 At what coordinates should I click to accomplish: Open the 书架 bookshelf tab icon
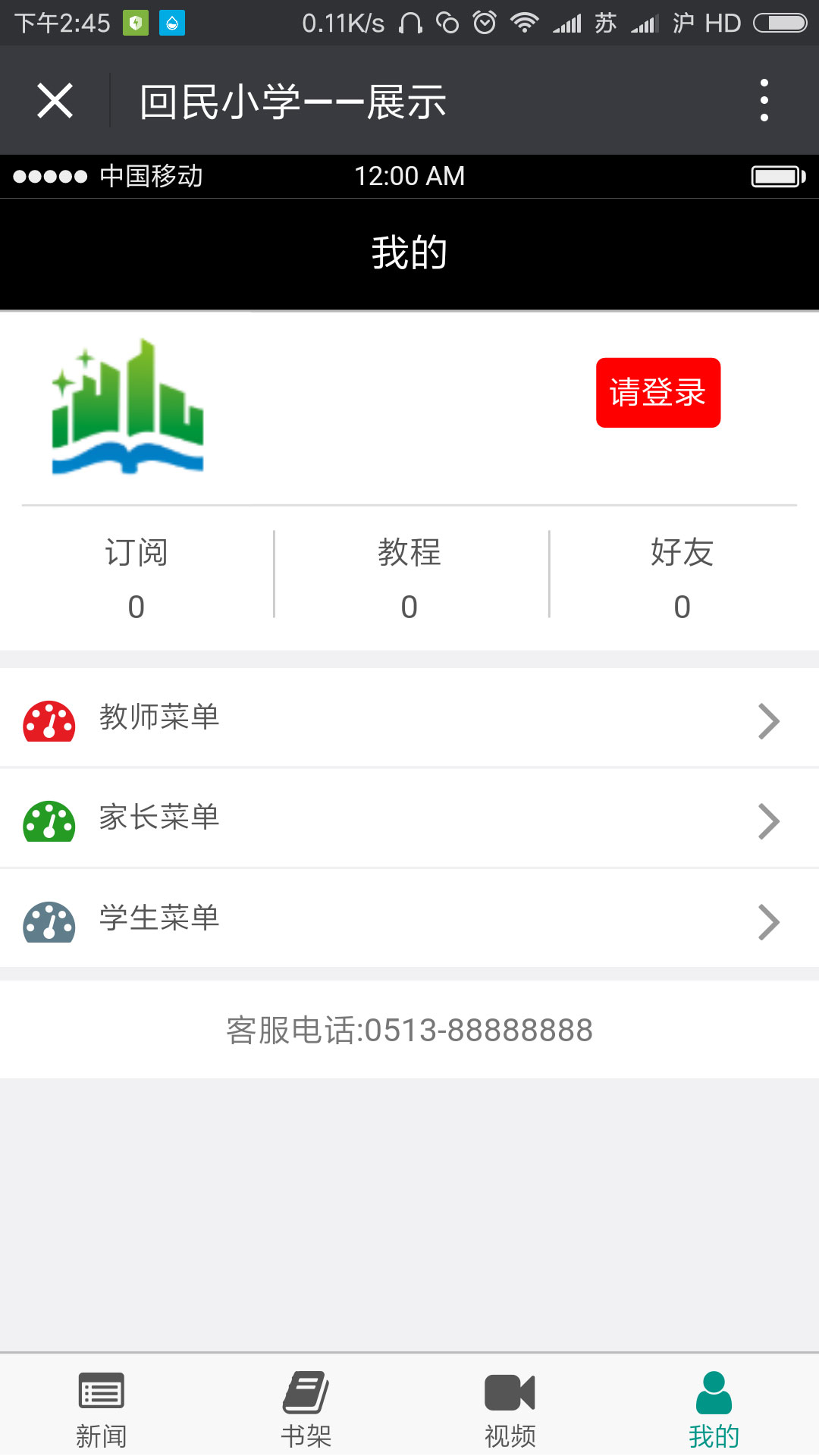pos(306,1393)
